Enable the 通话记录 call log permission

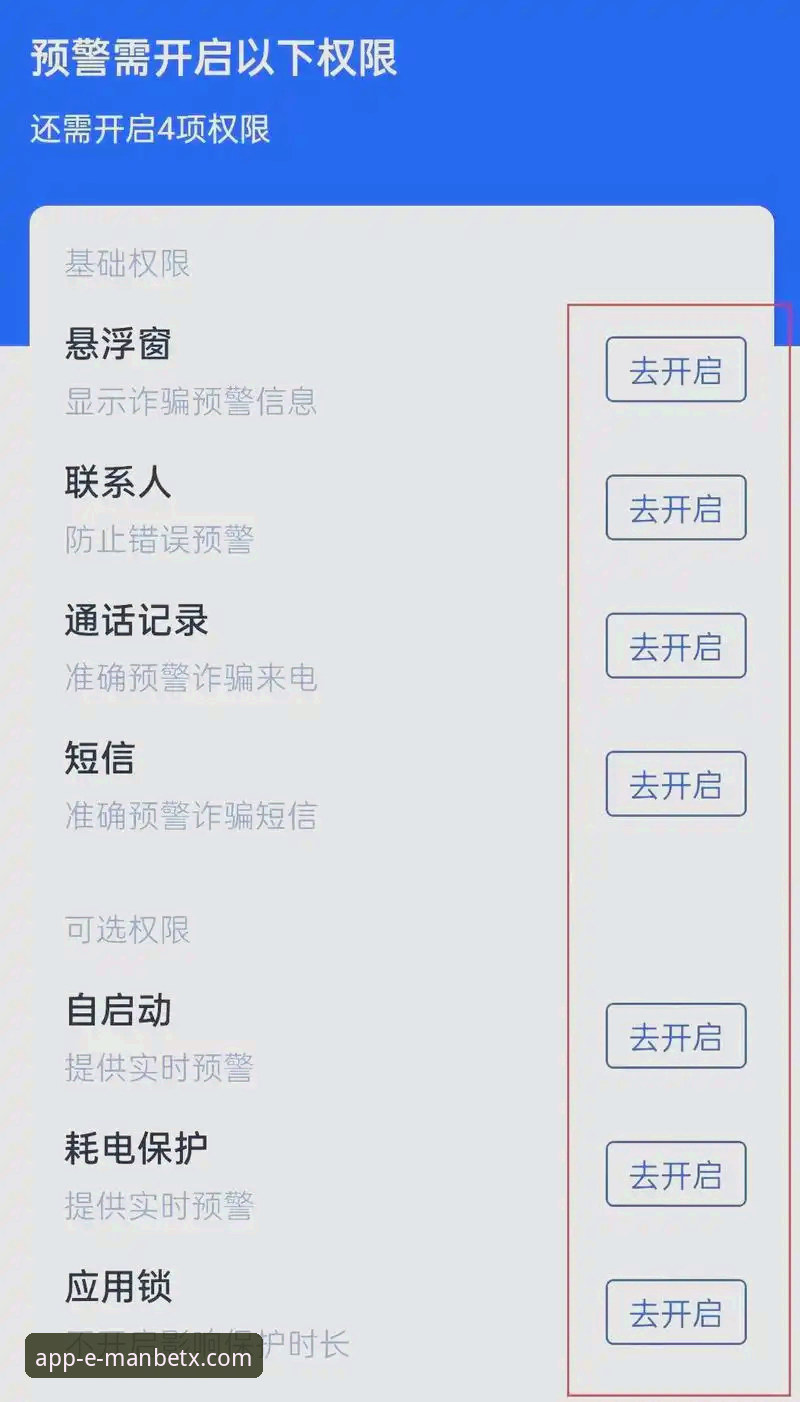click(676, 645)
